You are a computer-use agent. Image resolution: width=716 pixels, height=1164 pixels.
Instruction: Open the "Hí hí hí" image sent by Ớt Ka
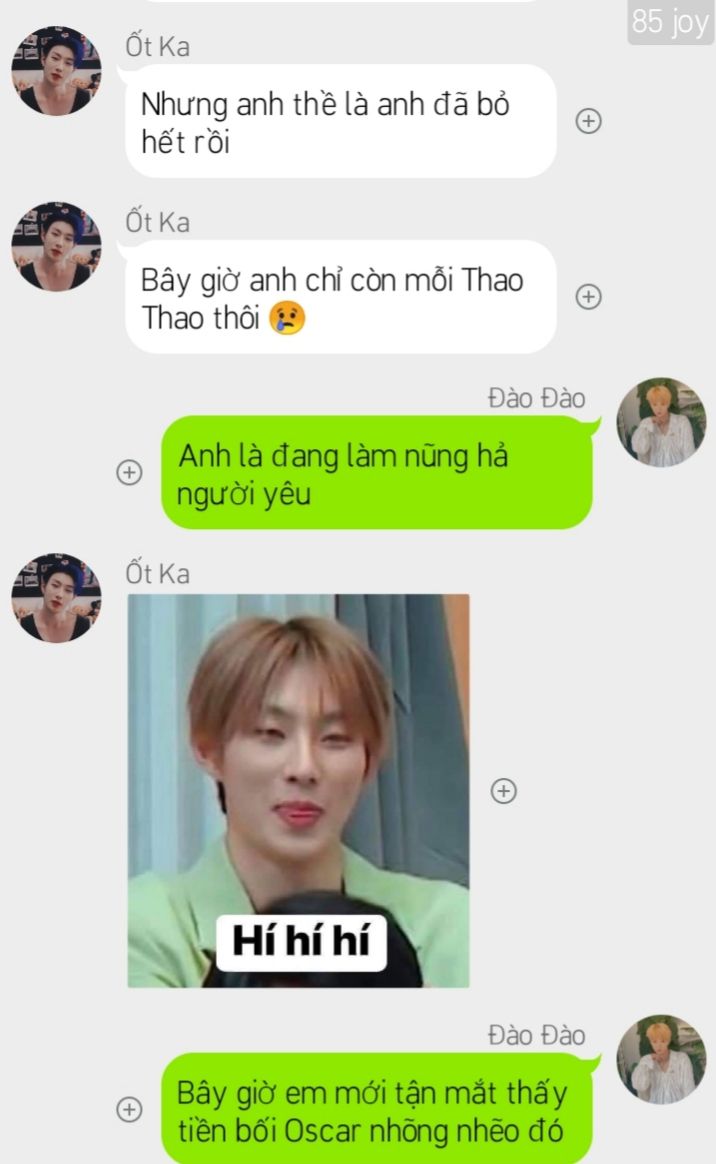(x=298, y=790)
